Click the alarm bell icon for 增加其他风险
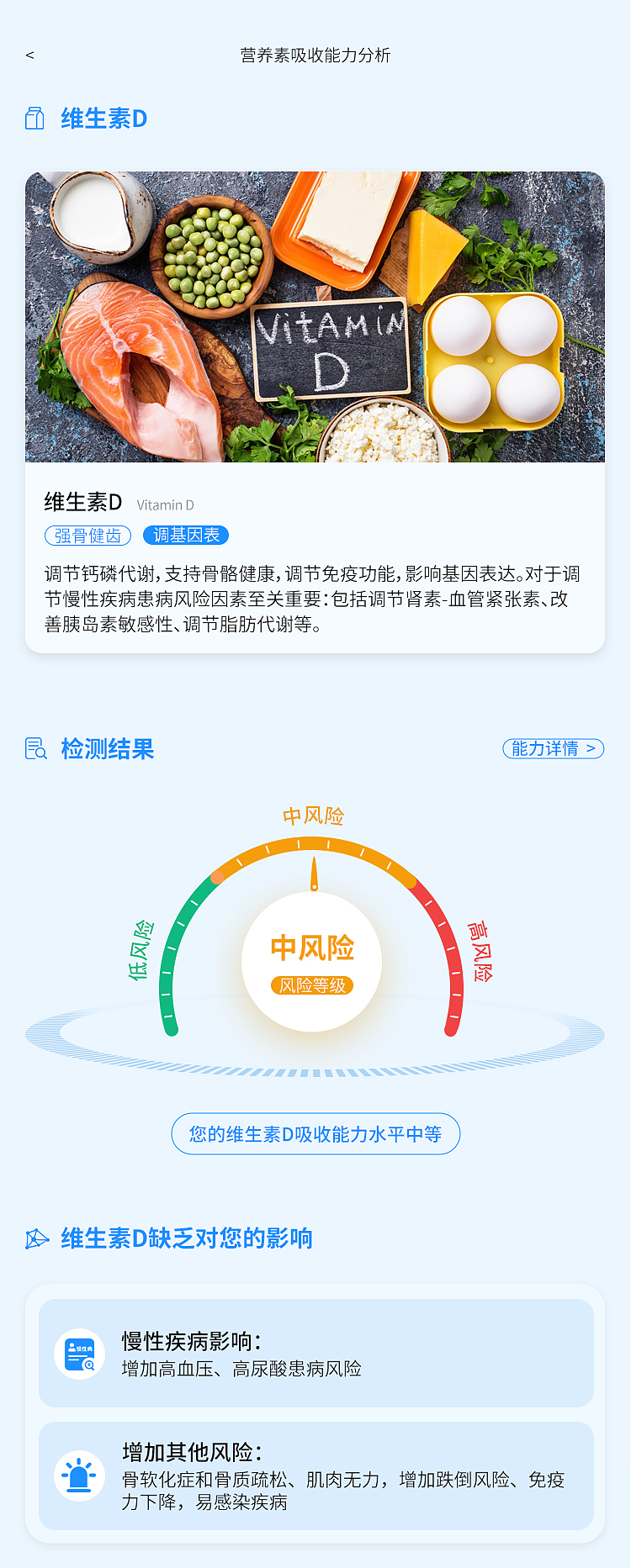The width and height of the screenshot is (631, 1568). 80,1477
